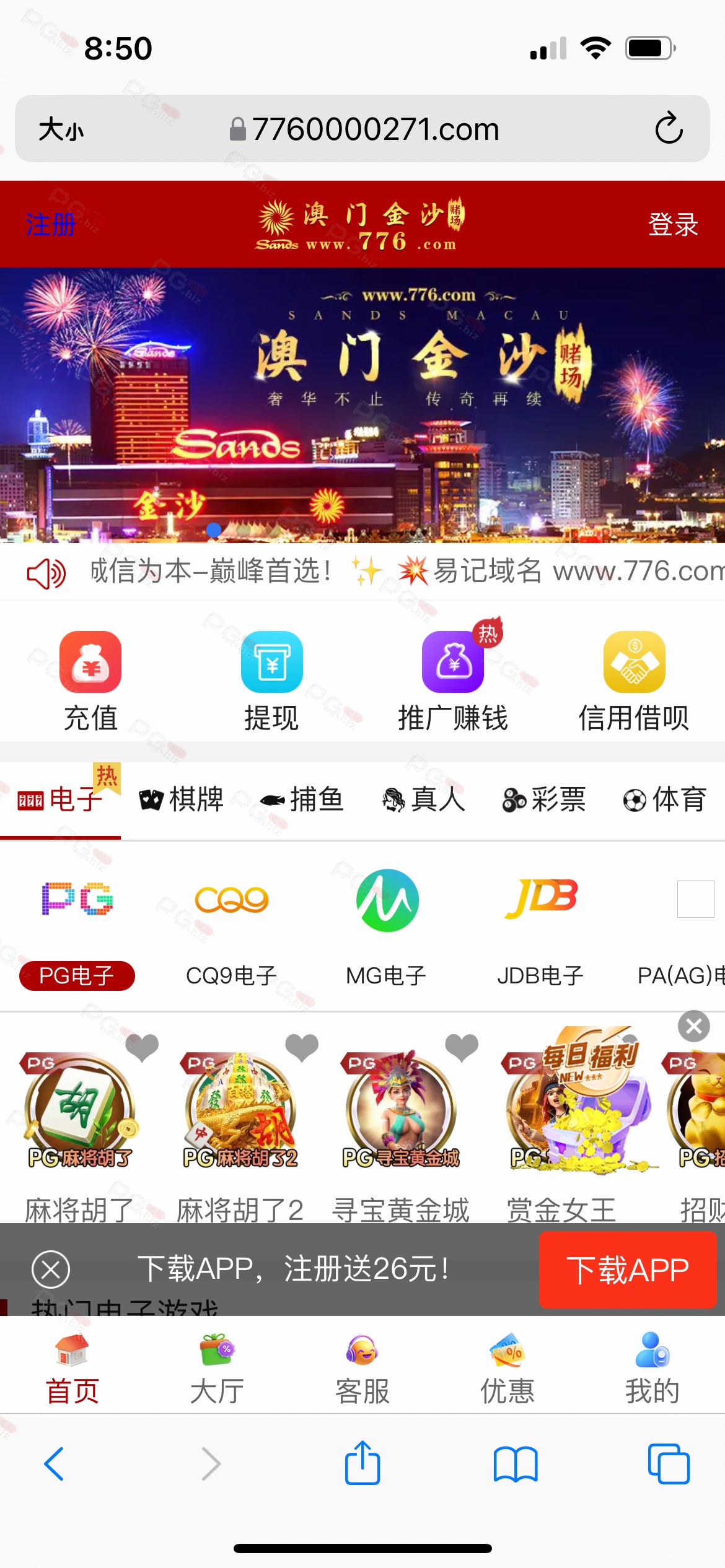Switch to the 棋牌 category tab
Image resolution: width=725 pixels, height=1568 pixels.
click(181, 799)
